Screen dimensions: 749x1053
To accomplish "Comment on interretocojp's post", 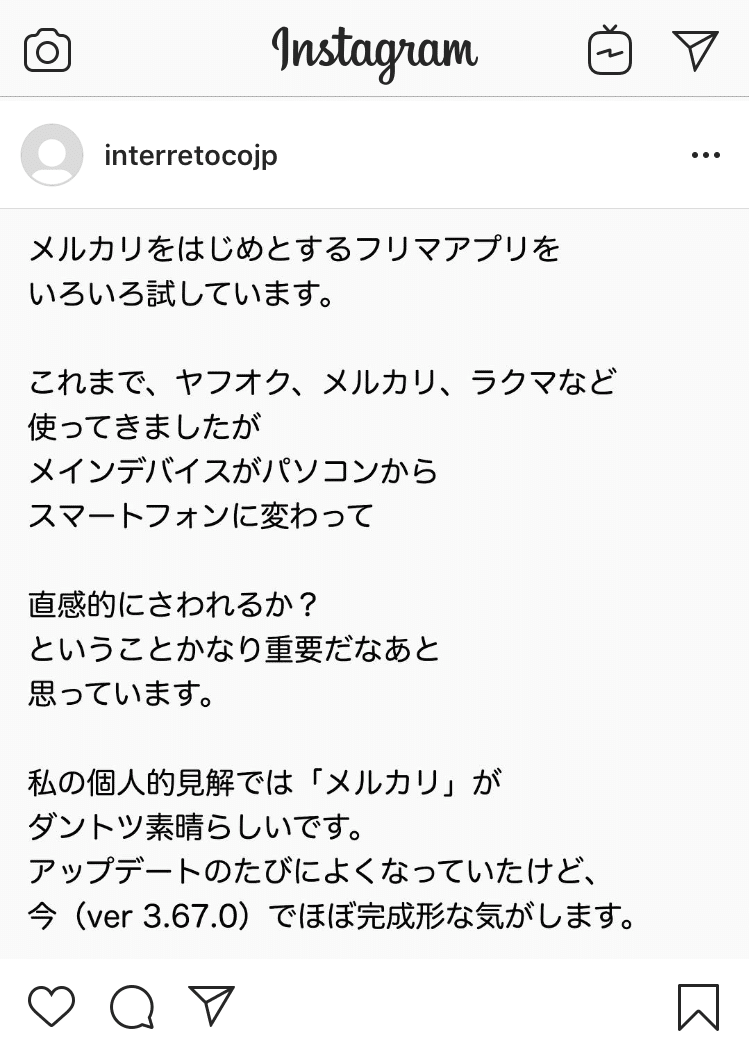I will 131,1006.
